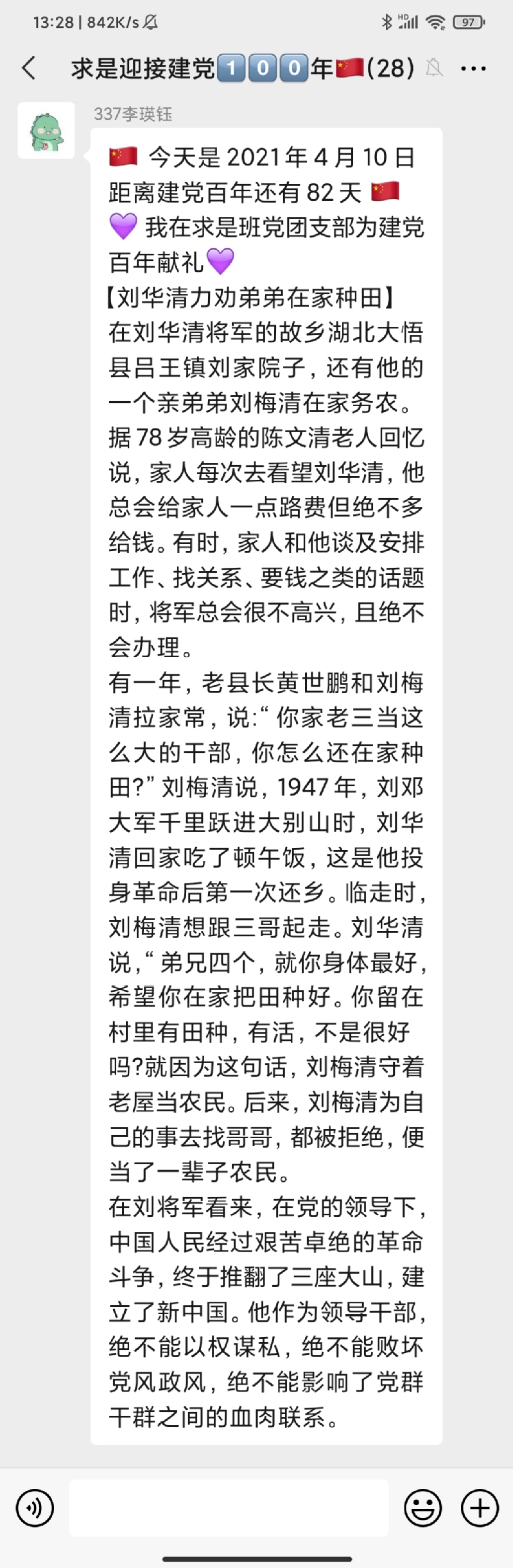Open the plus attachments menu
This screenshot has height=1568, width=513.
[480, 1508]
